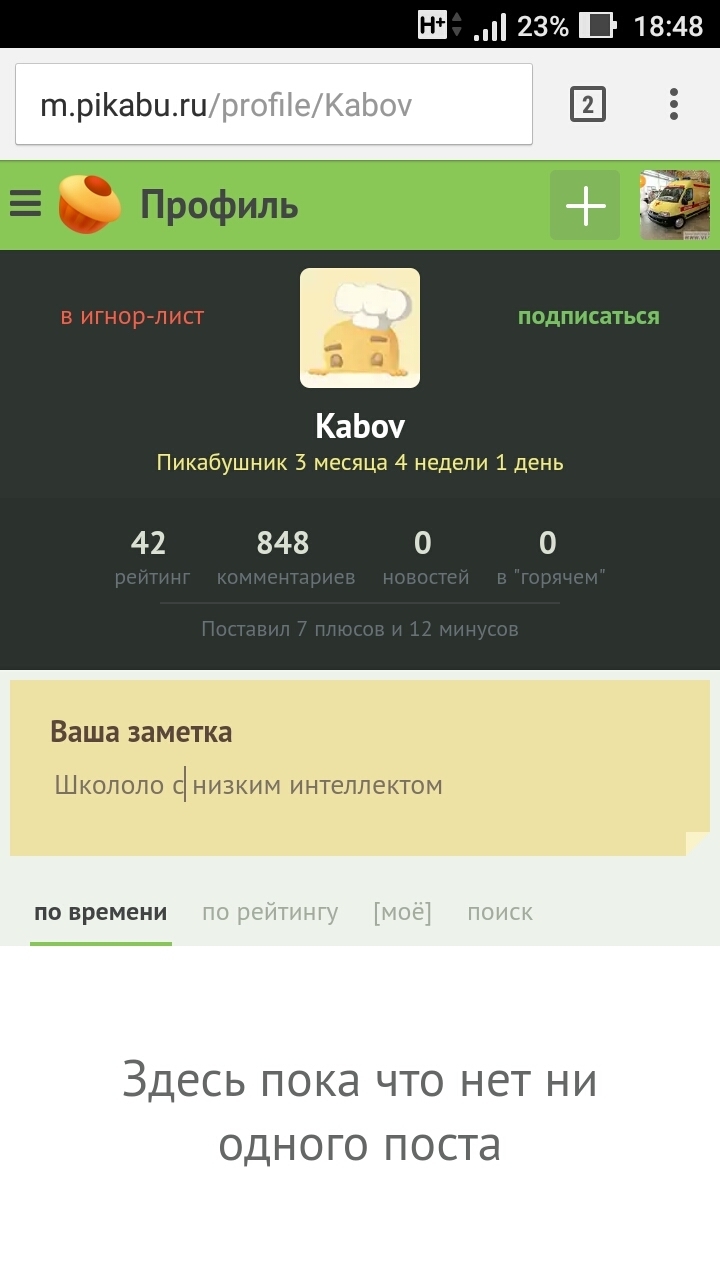Open Kabov's profile avatar picture
Screen dimensions: 720x1280
pyautogui.click(x=360, y=328)
